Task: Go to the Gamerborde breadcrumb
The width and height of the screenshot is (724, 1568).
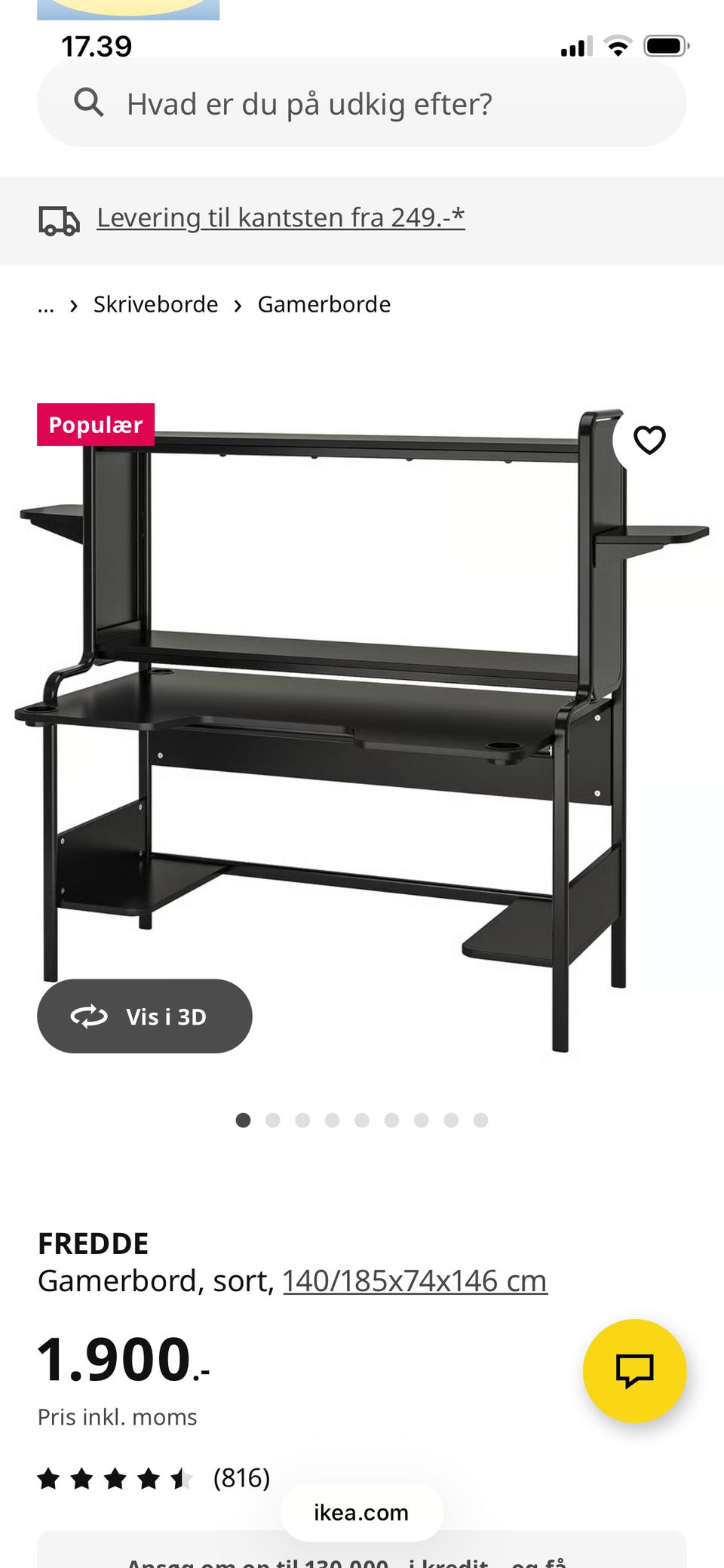Action: (x=324, y=304)
